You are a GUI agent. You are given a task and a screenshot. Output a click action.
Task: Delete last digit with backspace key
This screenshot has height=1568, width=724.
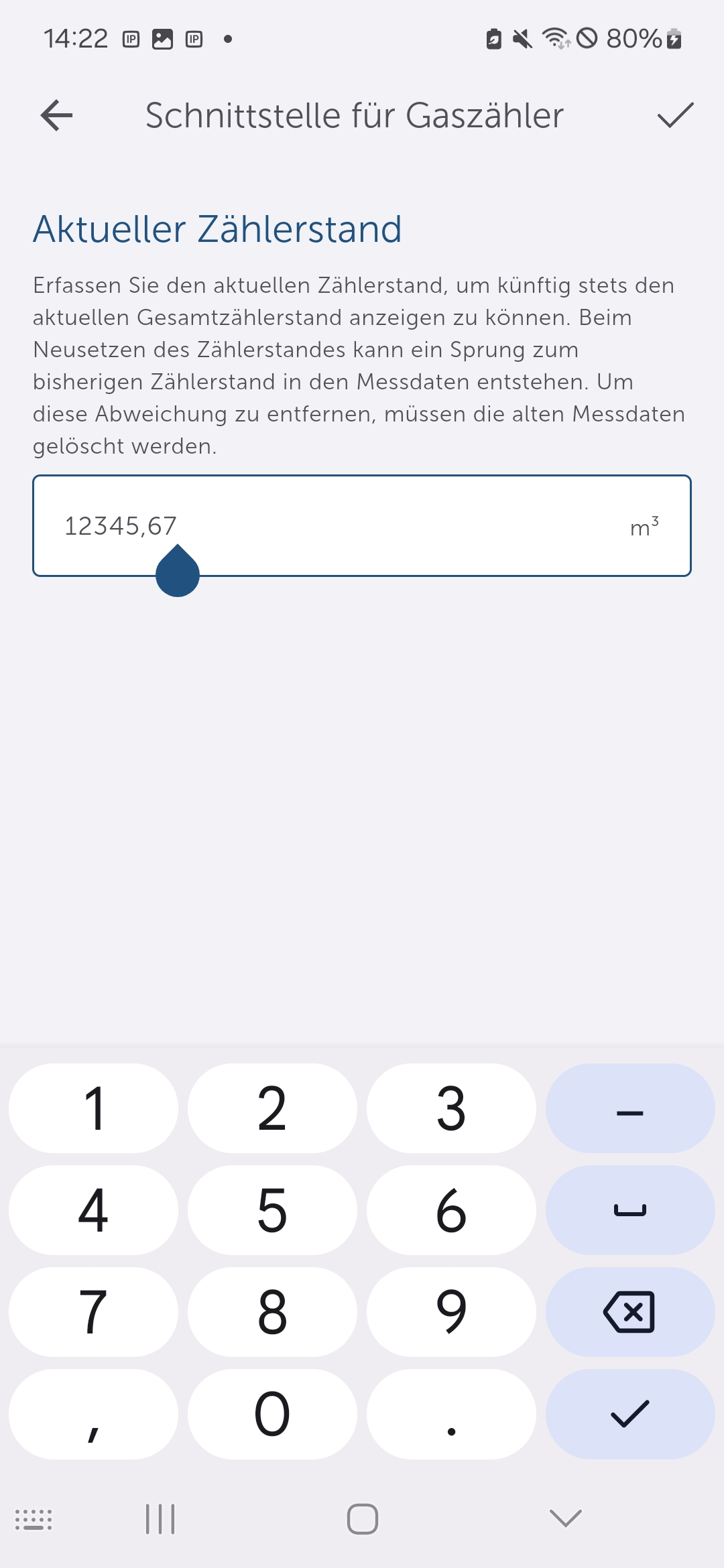(629, 1312)
